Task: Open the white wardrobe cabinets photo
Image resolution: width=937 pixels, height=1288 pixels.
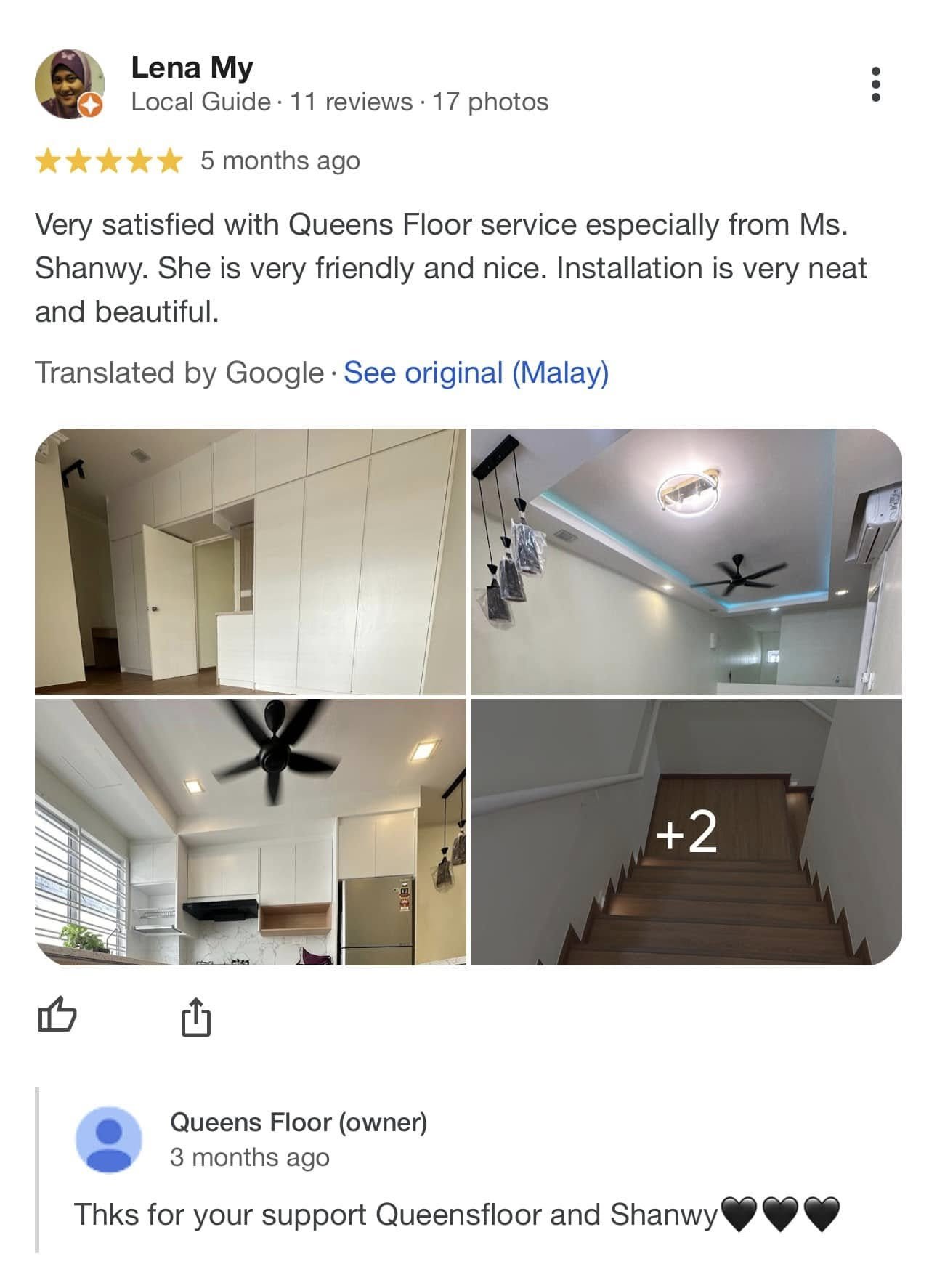Action: click(x=251, y=562)
